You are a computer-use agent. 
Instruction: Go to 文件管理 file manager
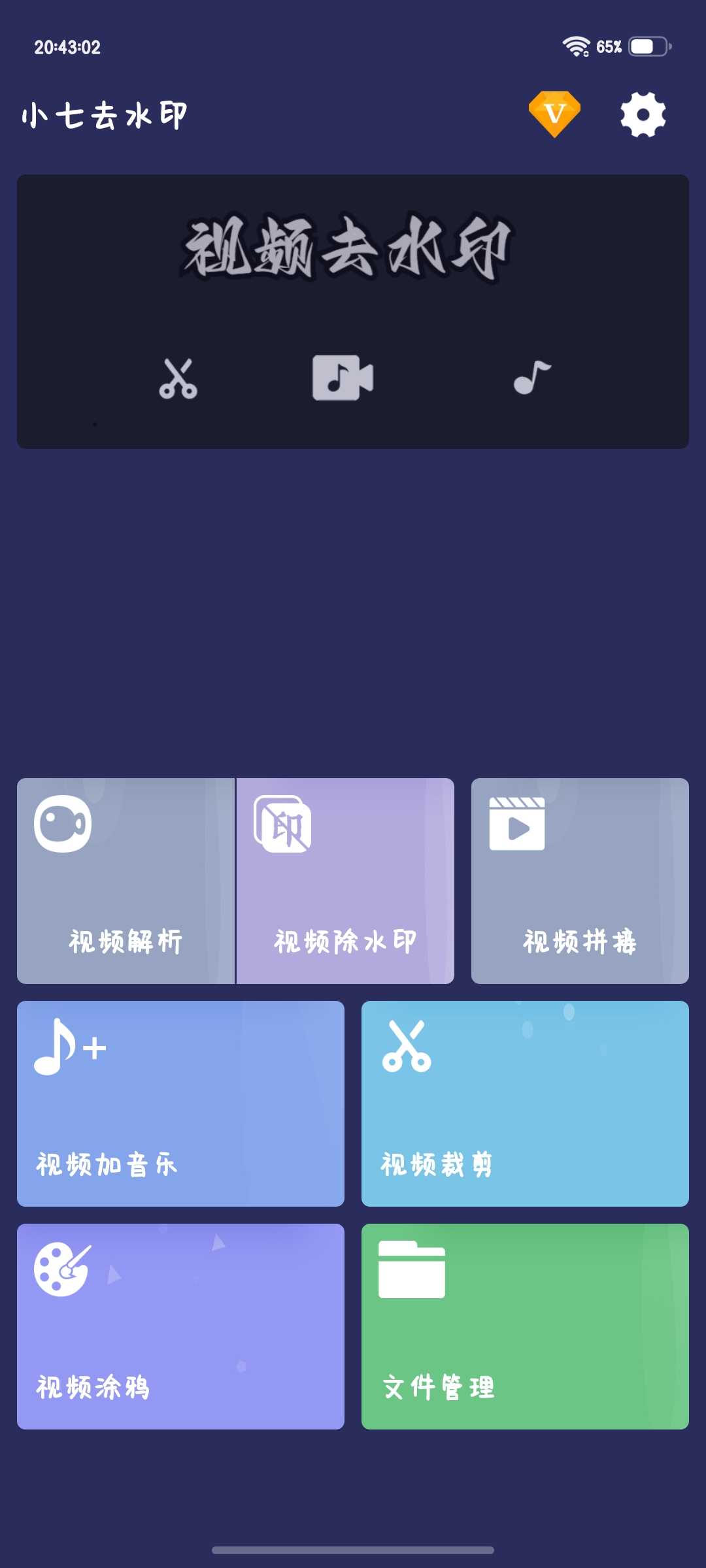(x=525, y=1326)
